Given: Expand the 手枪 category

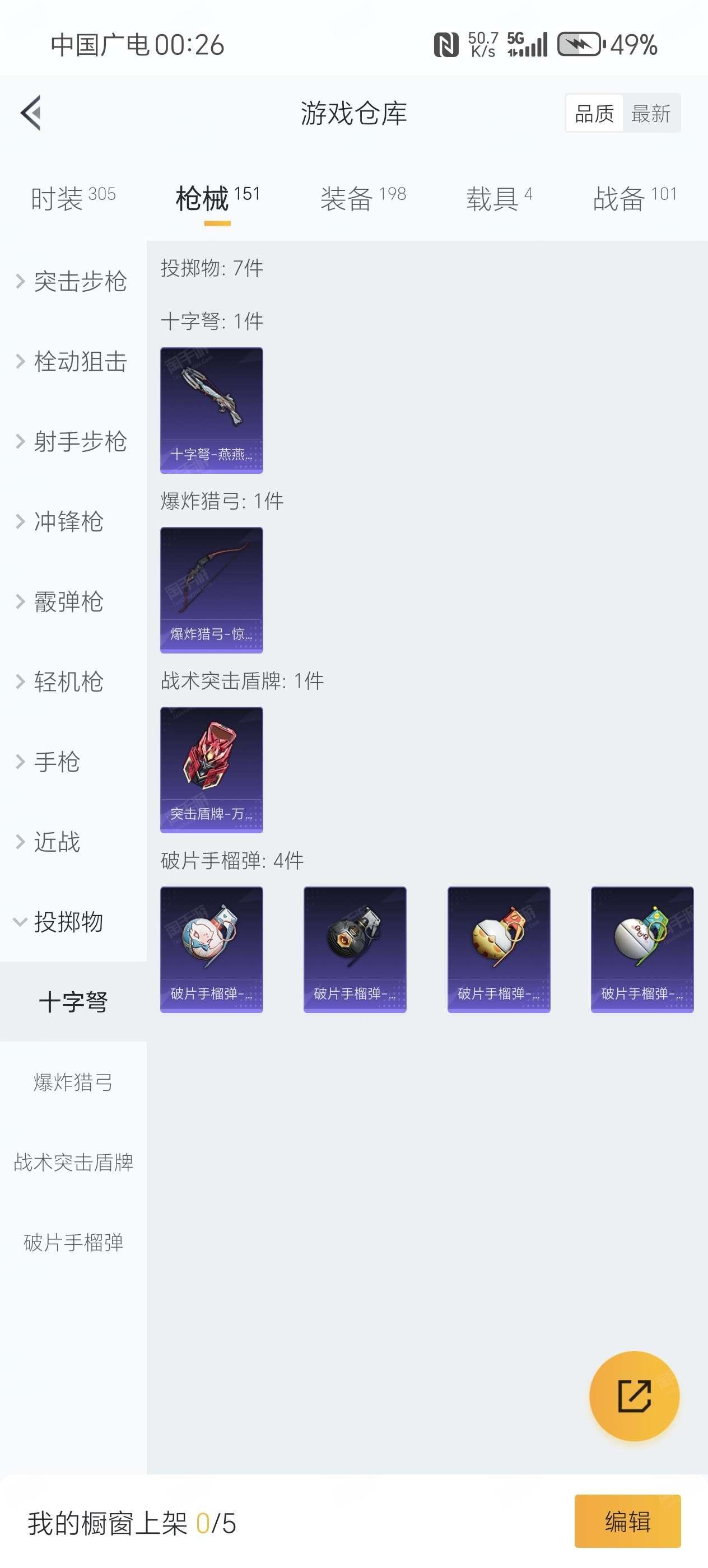Looking at the screenshot, I should point(55,762).
